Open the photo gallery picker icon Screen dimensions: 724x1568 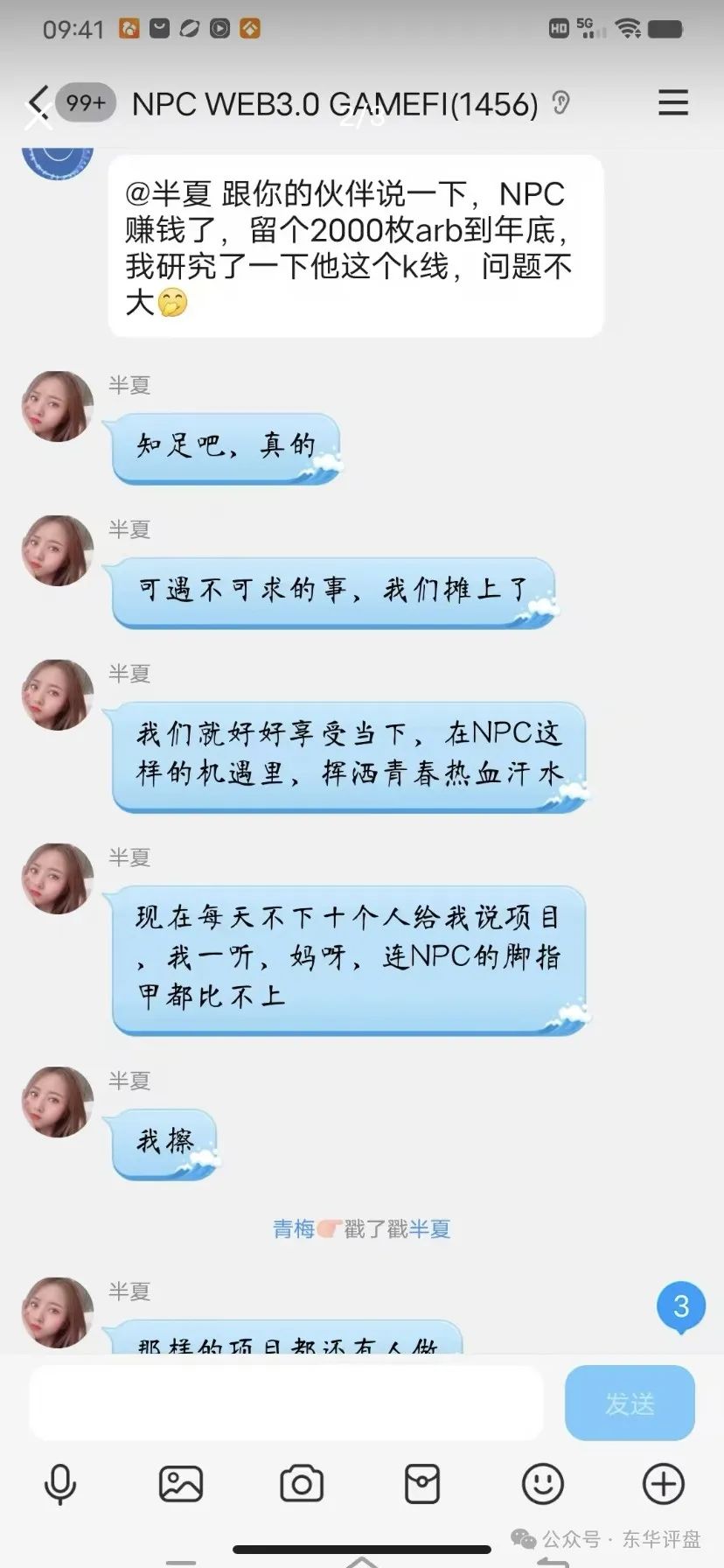180,1484
